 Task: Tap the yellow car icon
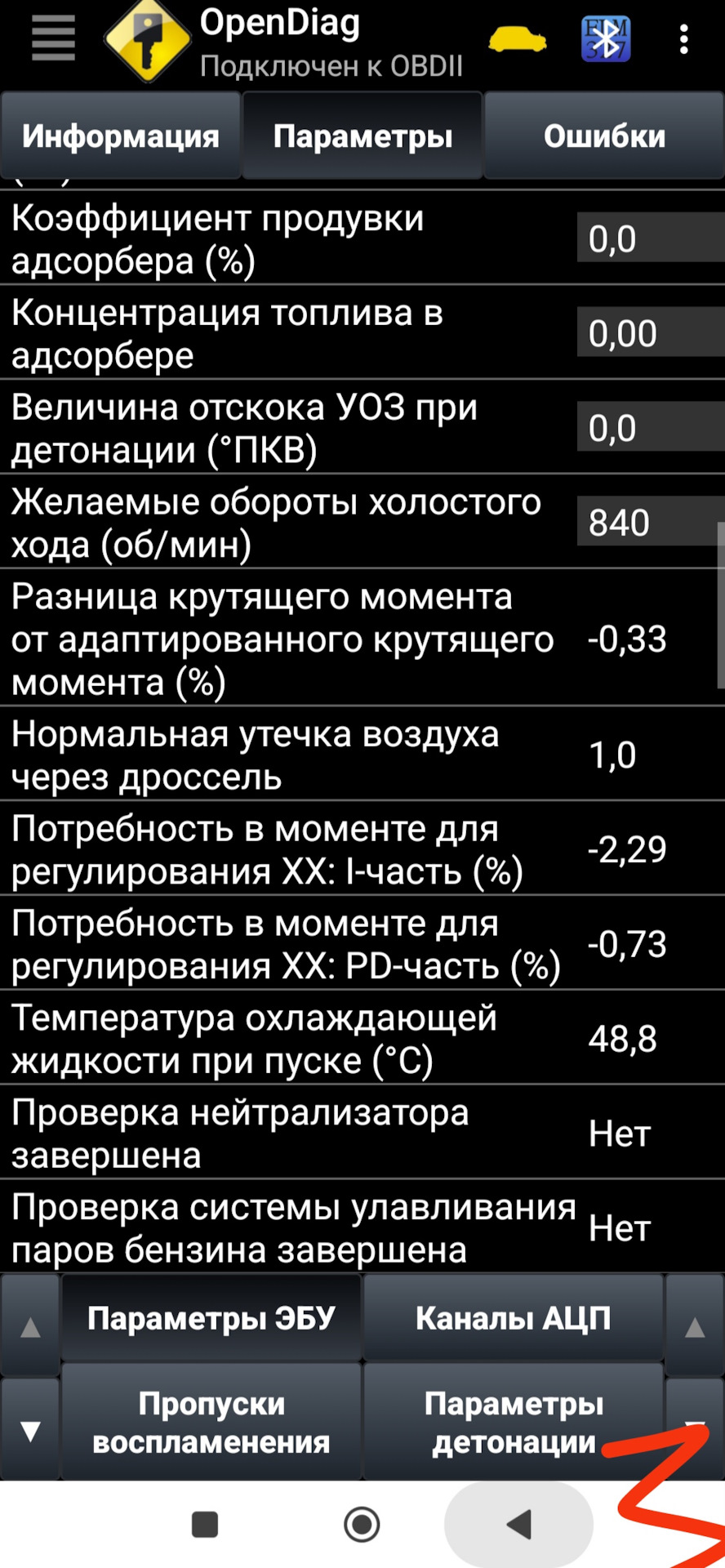pyautogui.click(x=518, y=39)
